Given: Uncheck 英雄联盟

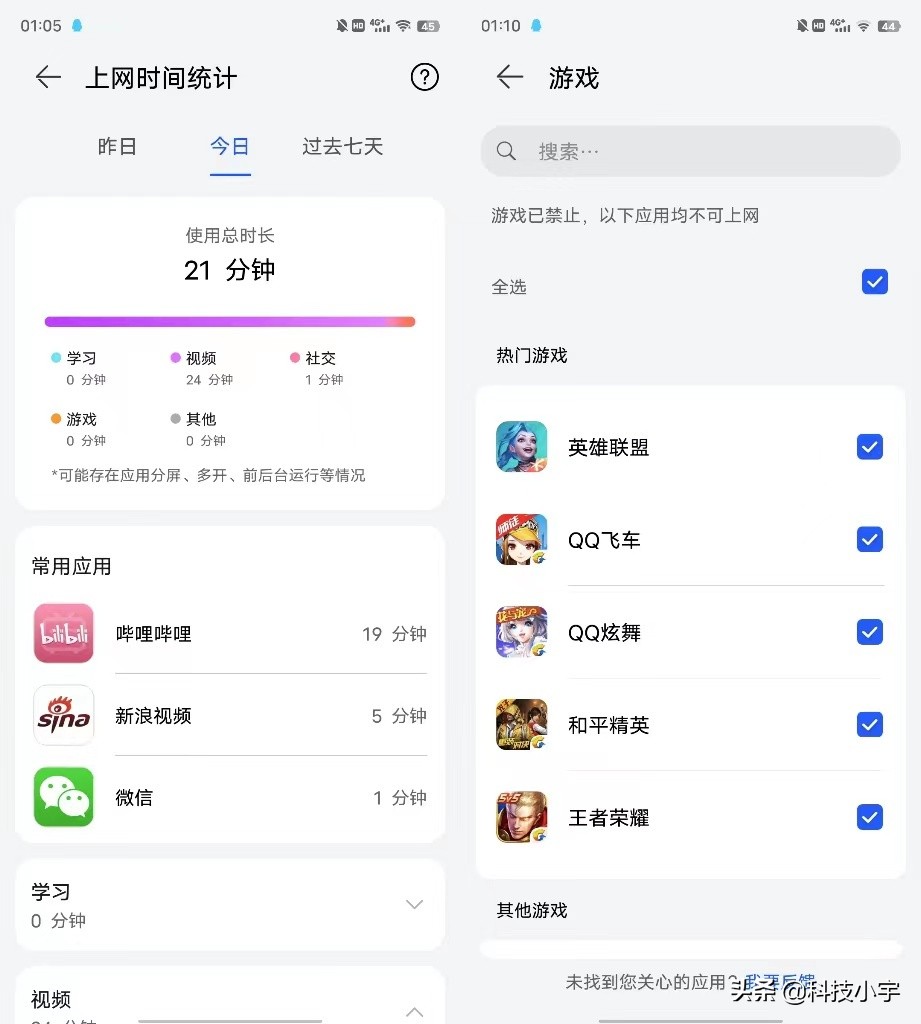Looking at the screenshot, I should 870,447.
